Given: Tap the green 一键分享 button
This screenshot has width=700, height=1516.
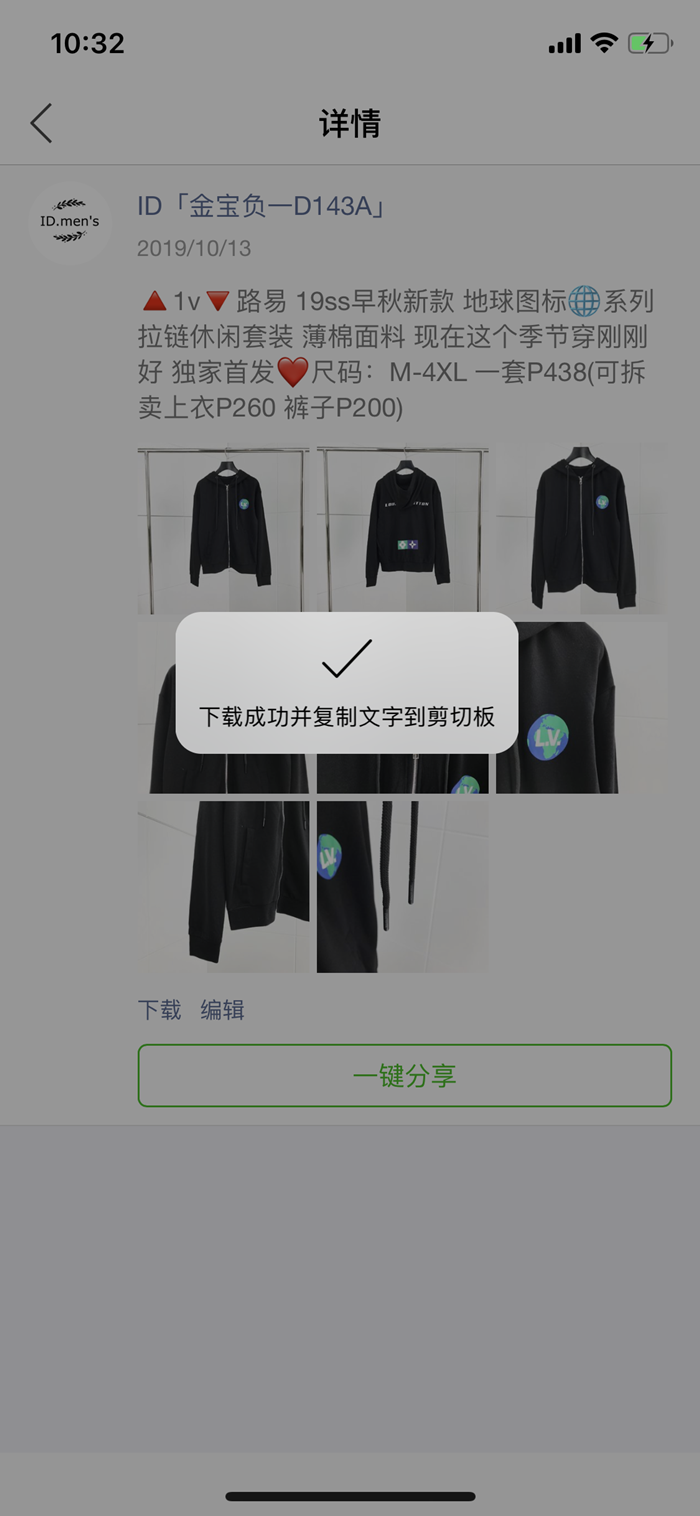Looking at the screenshot, I should pos(404,1076).
